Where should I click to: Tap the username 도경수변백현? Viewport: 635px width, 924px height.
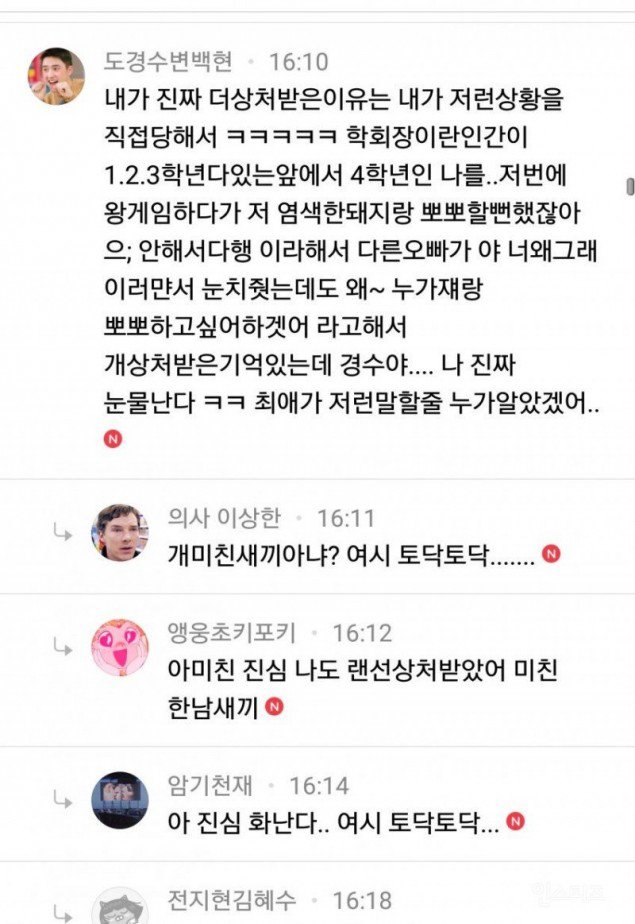pyautogui.click(x=168, y=62)
